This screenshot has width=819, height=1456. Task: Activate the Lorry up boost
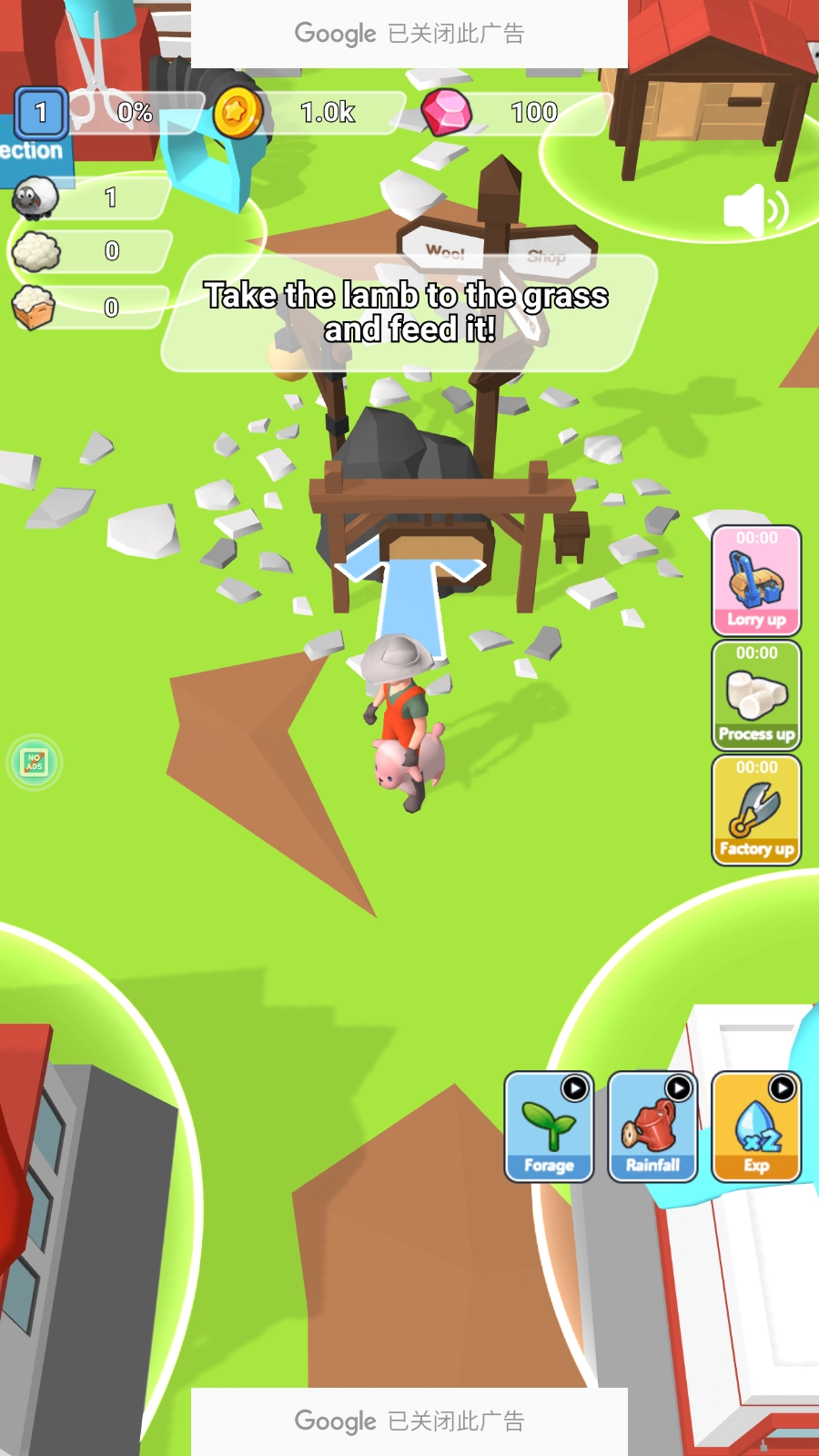click(756, 581)
